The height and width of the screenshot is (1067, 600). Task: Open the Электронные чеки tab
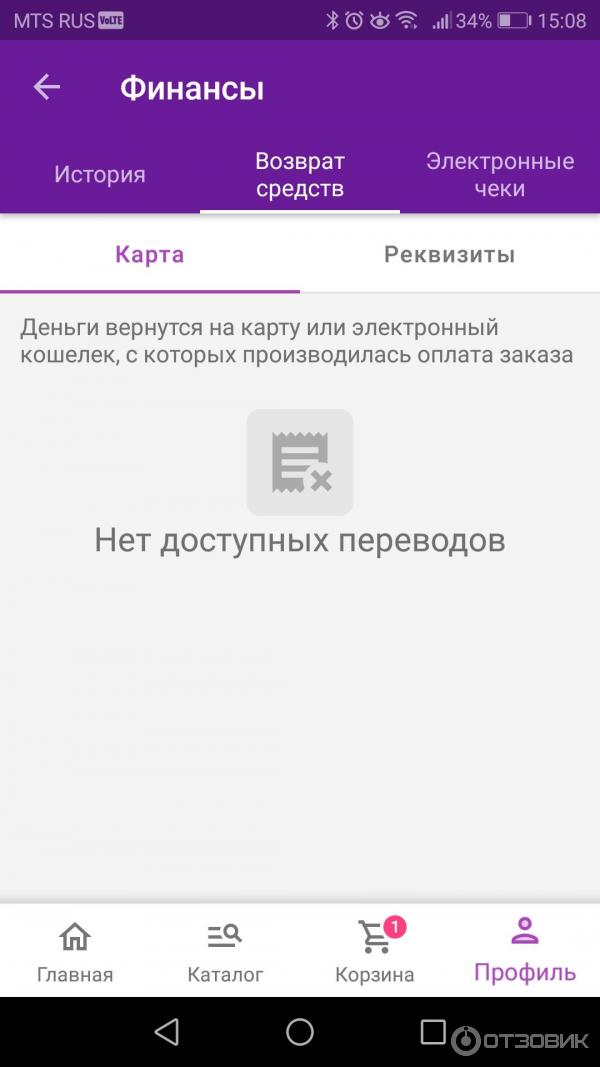tap(500, 175)
